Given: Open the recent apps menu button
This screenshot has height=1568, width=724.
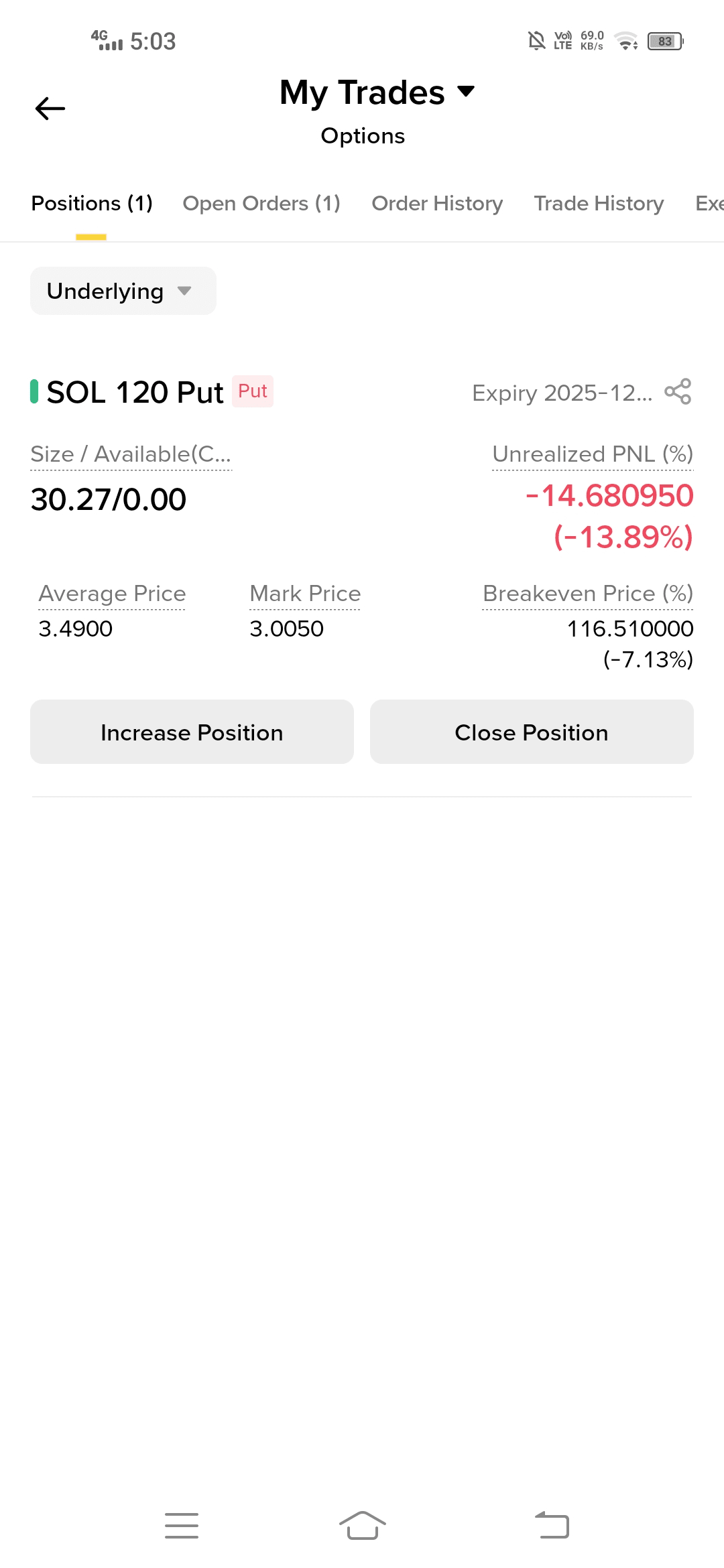Looking at the screenshot, I should tap(182, 1526).
